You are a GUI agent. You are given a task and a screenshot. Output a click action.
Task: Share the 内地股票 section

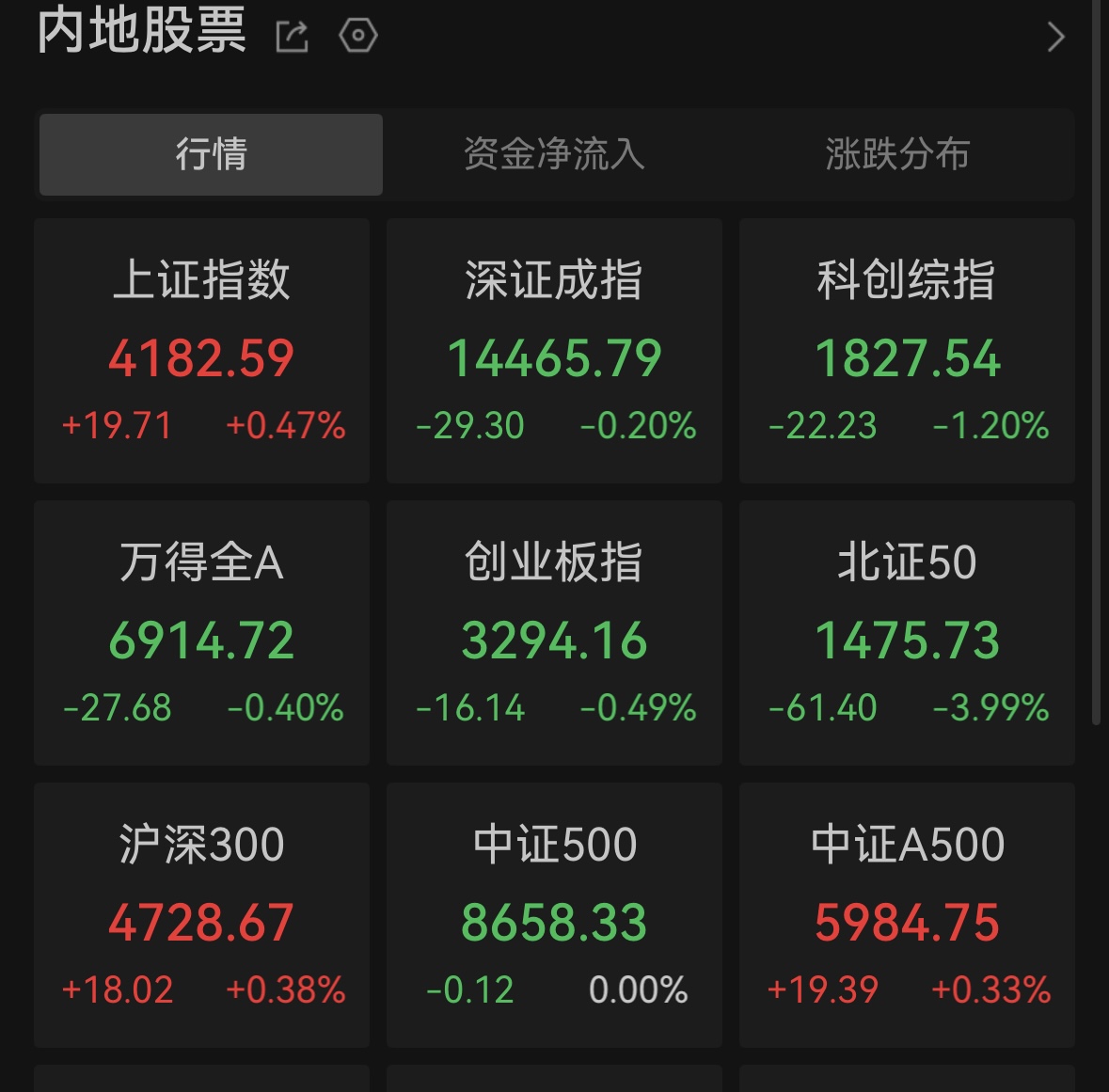[292, 37]
